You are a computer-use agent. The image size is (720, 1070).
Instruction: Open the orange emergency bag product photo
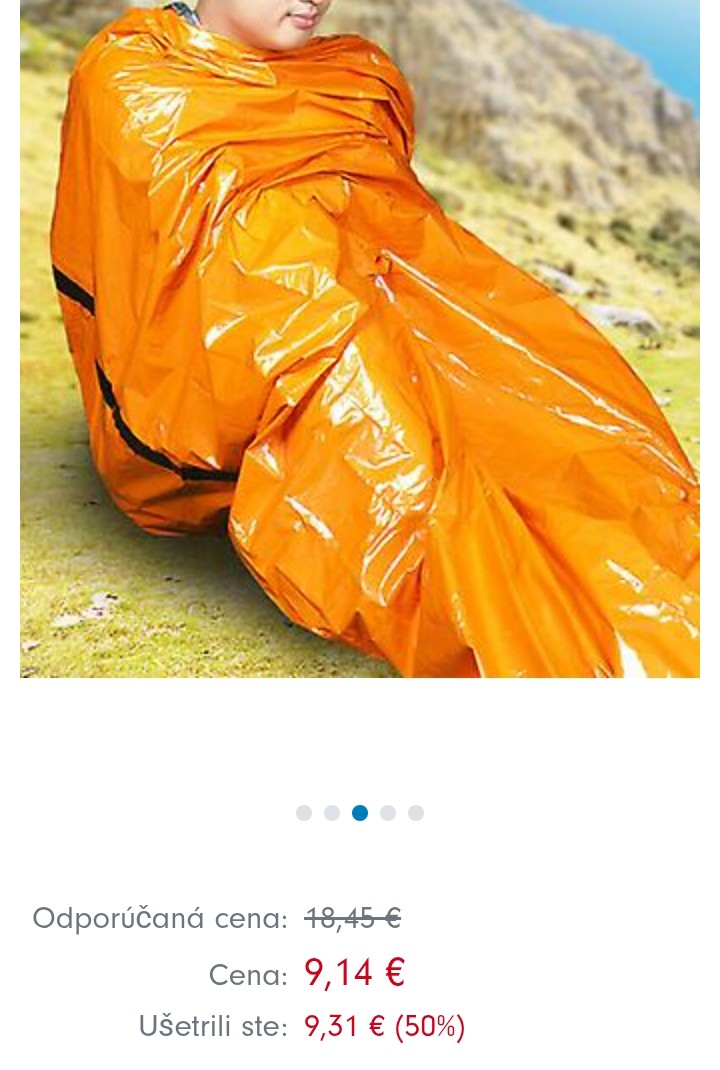[360, 340]
